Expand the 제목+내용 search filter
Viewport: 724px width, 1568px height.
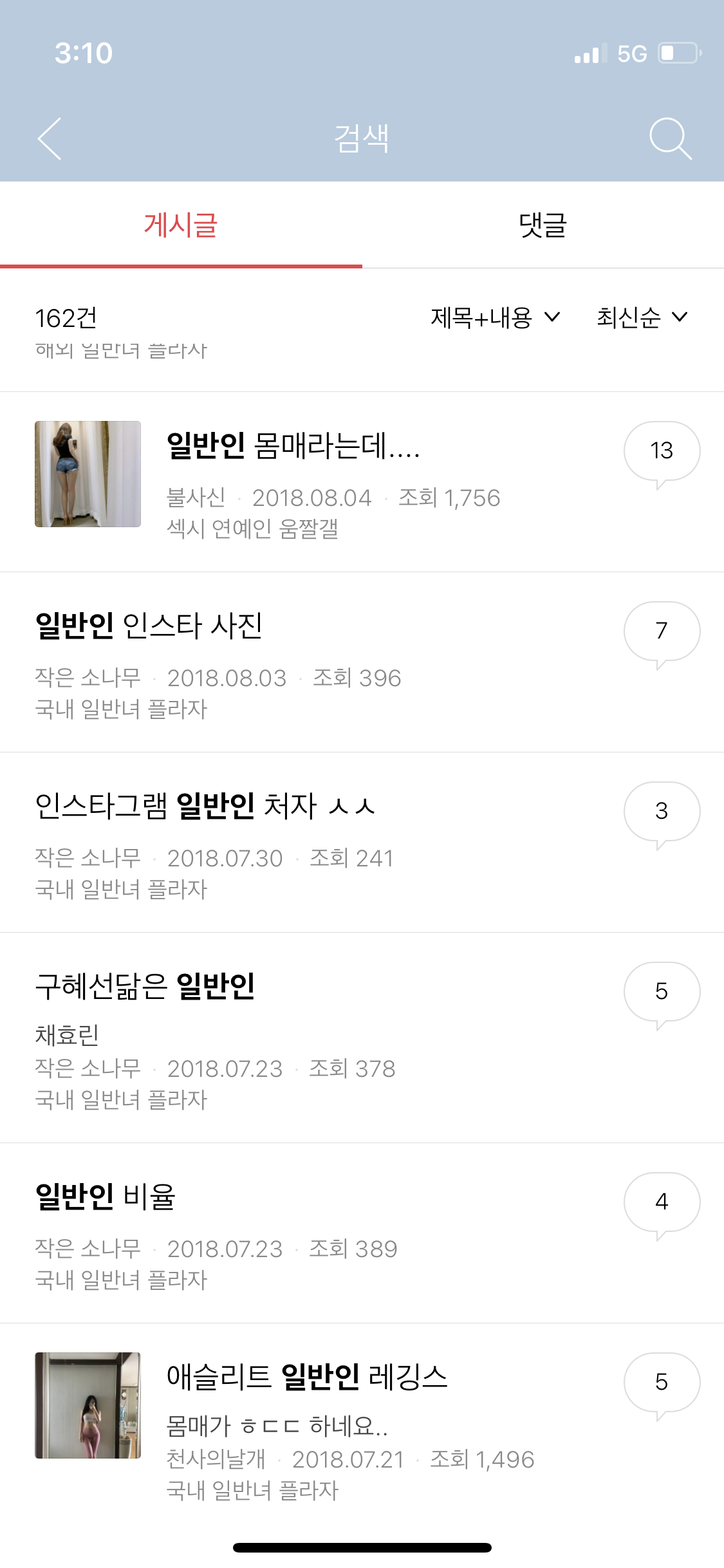[x=495, y=317]
